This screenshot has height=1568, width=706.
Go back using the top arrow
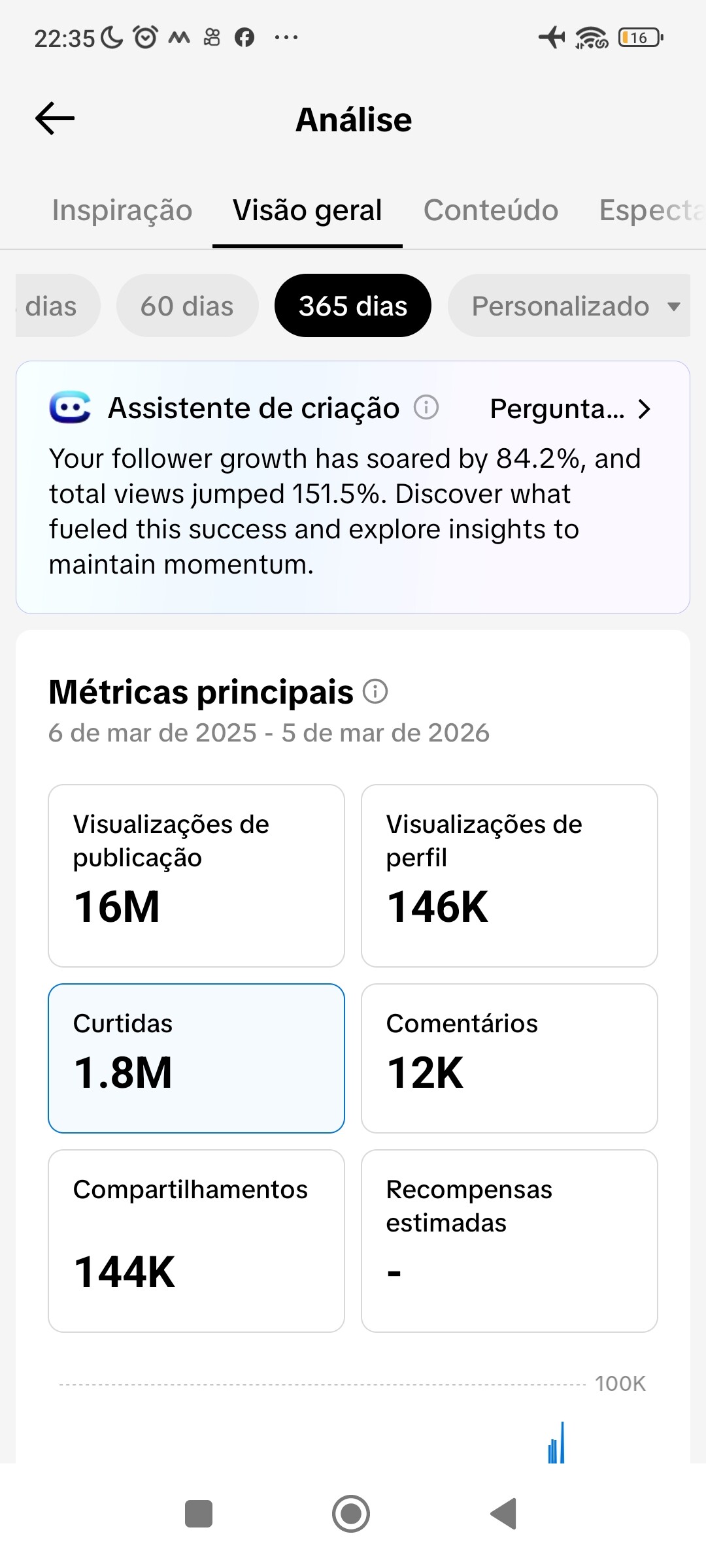pos(55,119)
